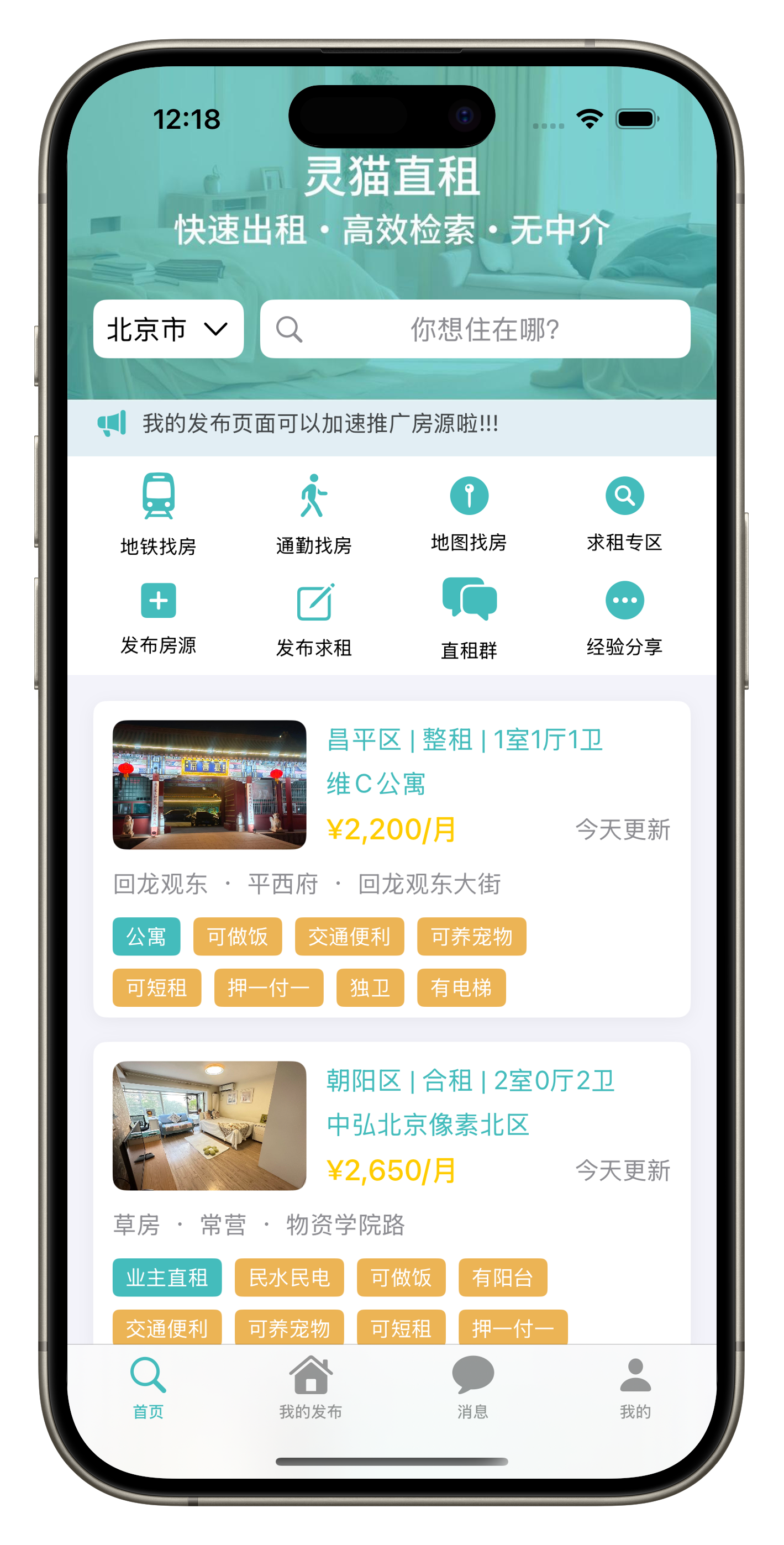The image size is (784, 1545).
Task: Open 通勤找房 commute search
Action: (x=314, y=513)
